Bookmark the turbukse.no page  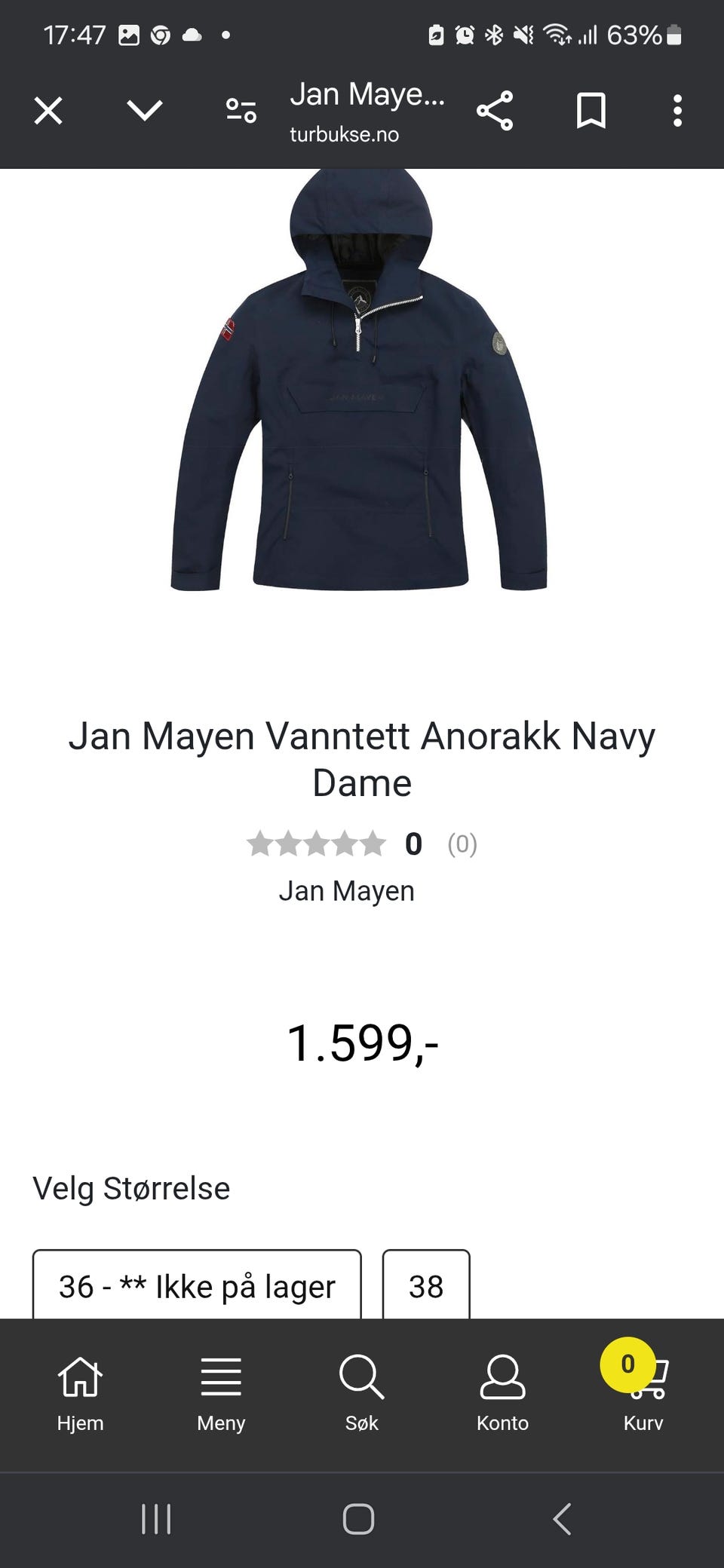pos(591,112)
